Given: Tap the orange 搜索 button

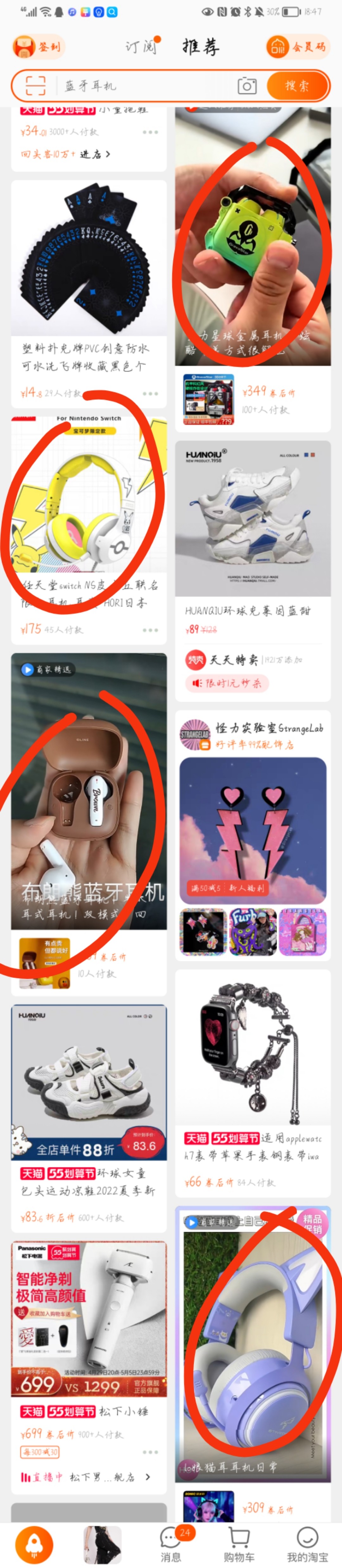Looking at the screenshot, I should pos(297,86).
